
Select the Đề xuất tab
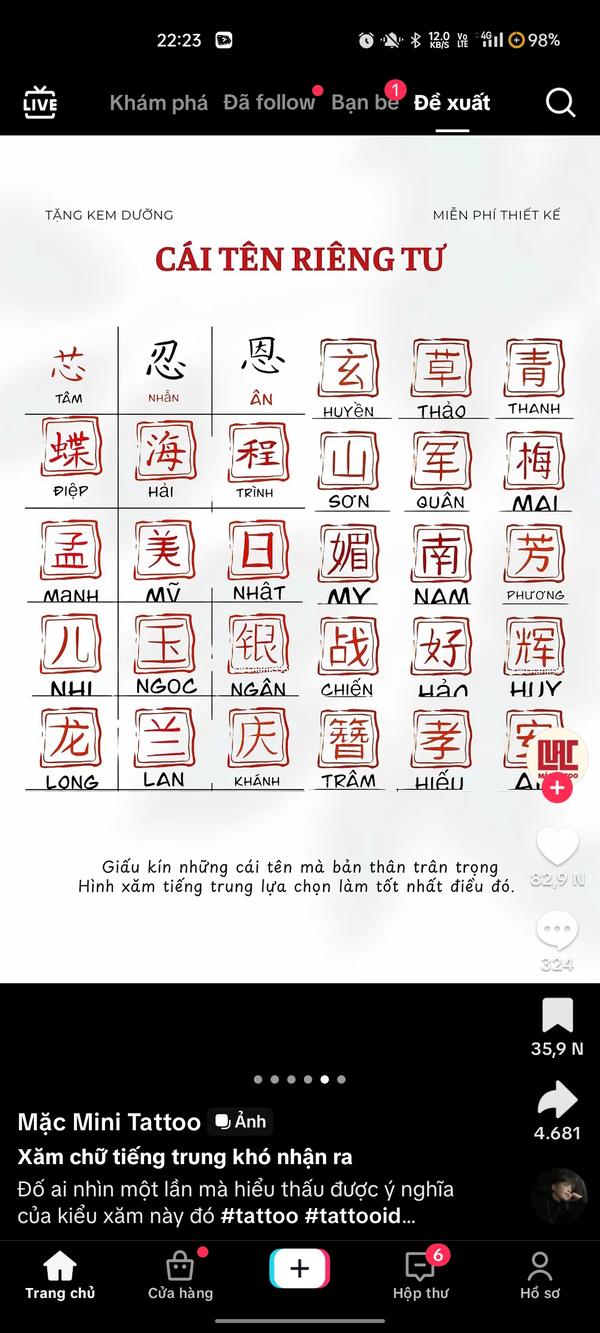(x=452, y=102)
